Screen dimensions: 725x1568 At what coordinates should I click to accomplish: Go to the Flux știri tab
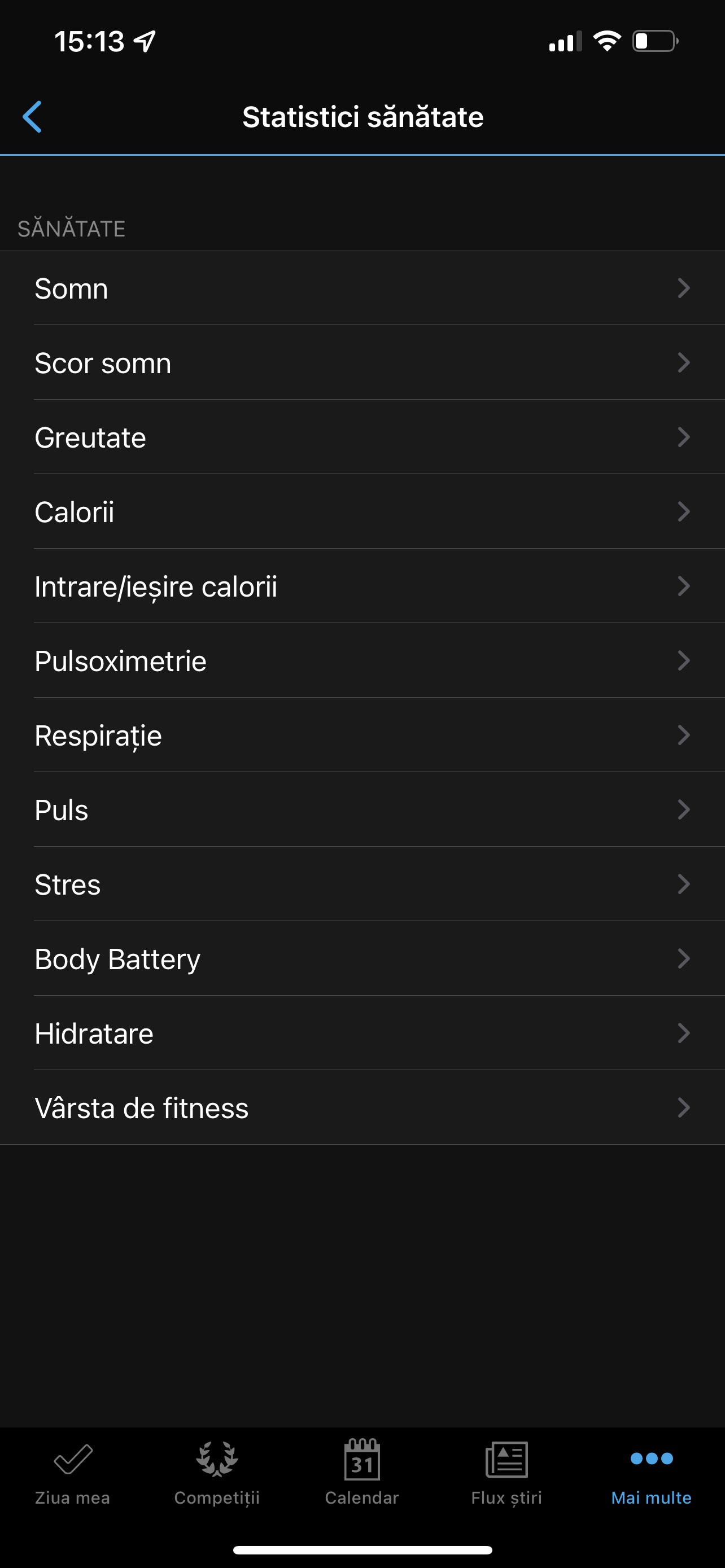[506, 1473]
